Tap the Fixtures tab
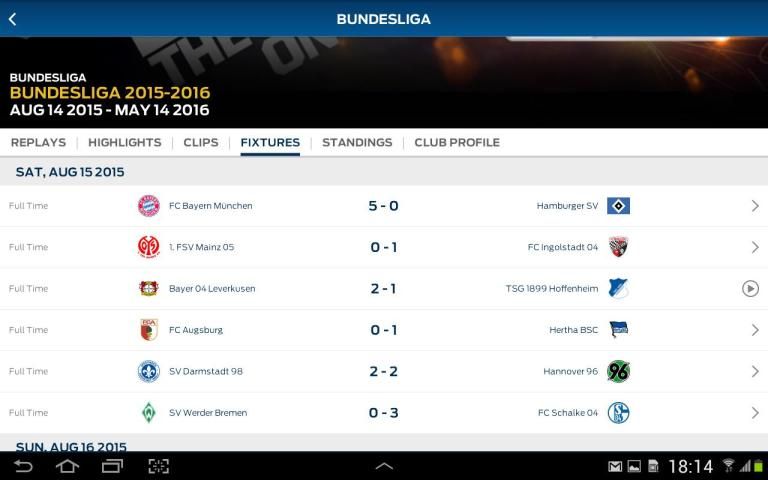The image size is (768, 480). [270, 143]
